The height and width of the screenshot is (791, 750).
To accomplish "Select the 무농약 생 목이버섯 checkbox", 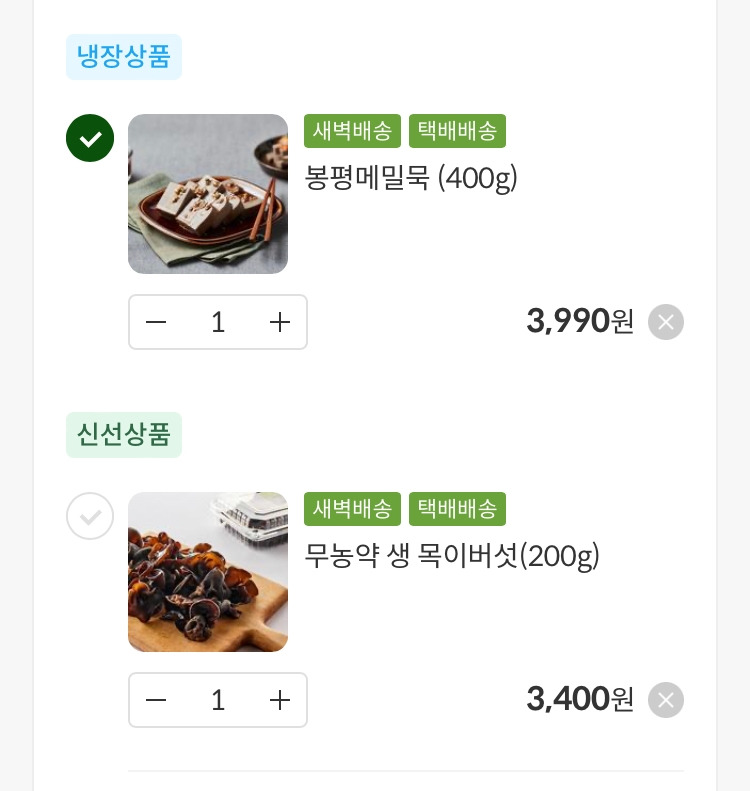I will pyautogui.click(x=90, y=516).
